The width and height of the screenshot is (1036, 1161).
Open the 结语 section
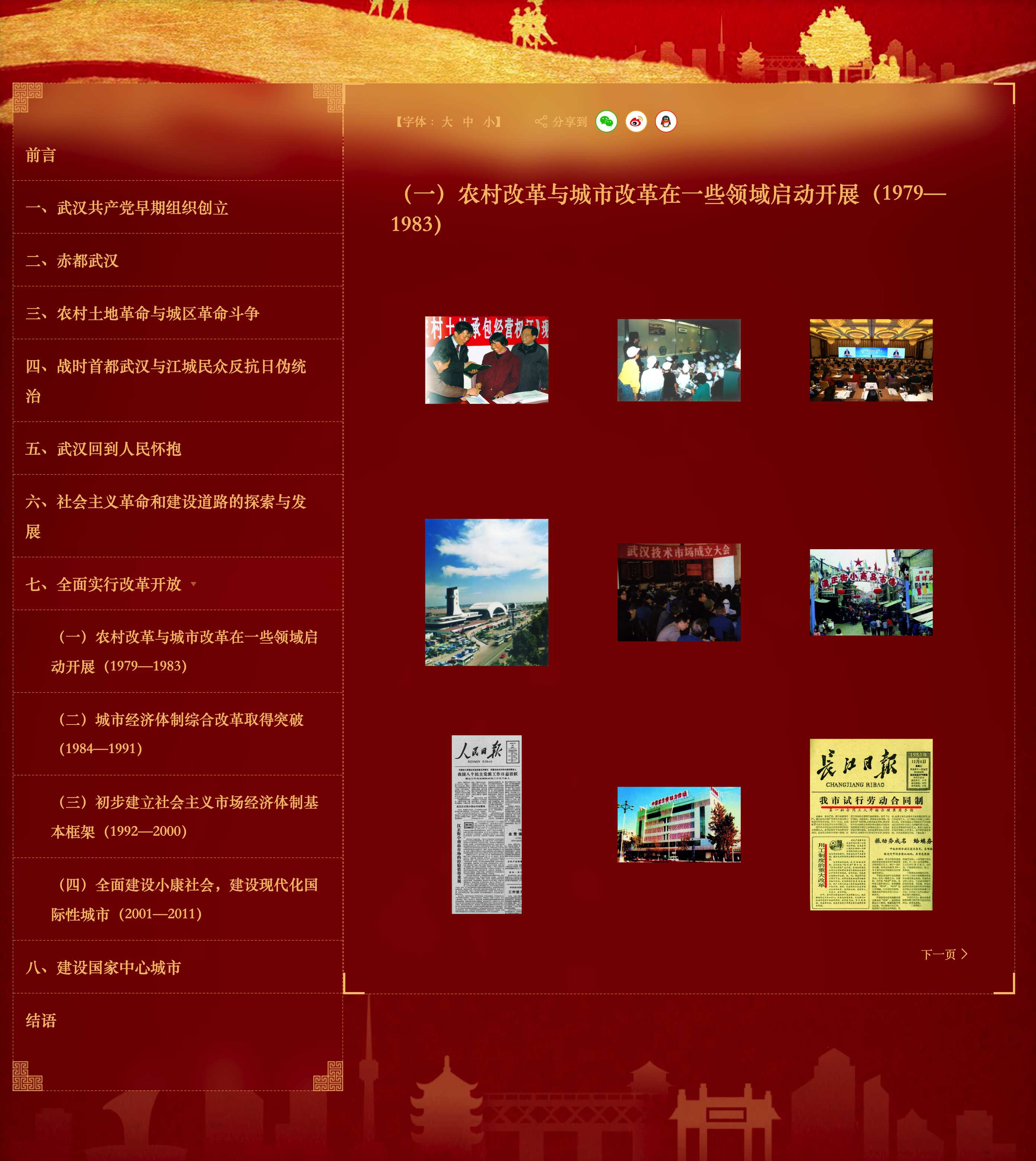[x=41, y=1020]
